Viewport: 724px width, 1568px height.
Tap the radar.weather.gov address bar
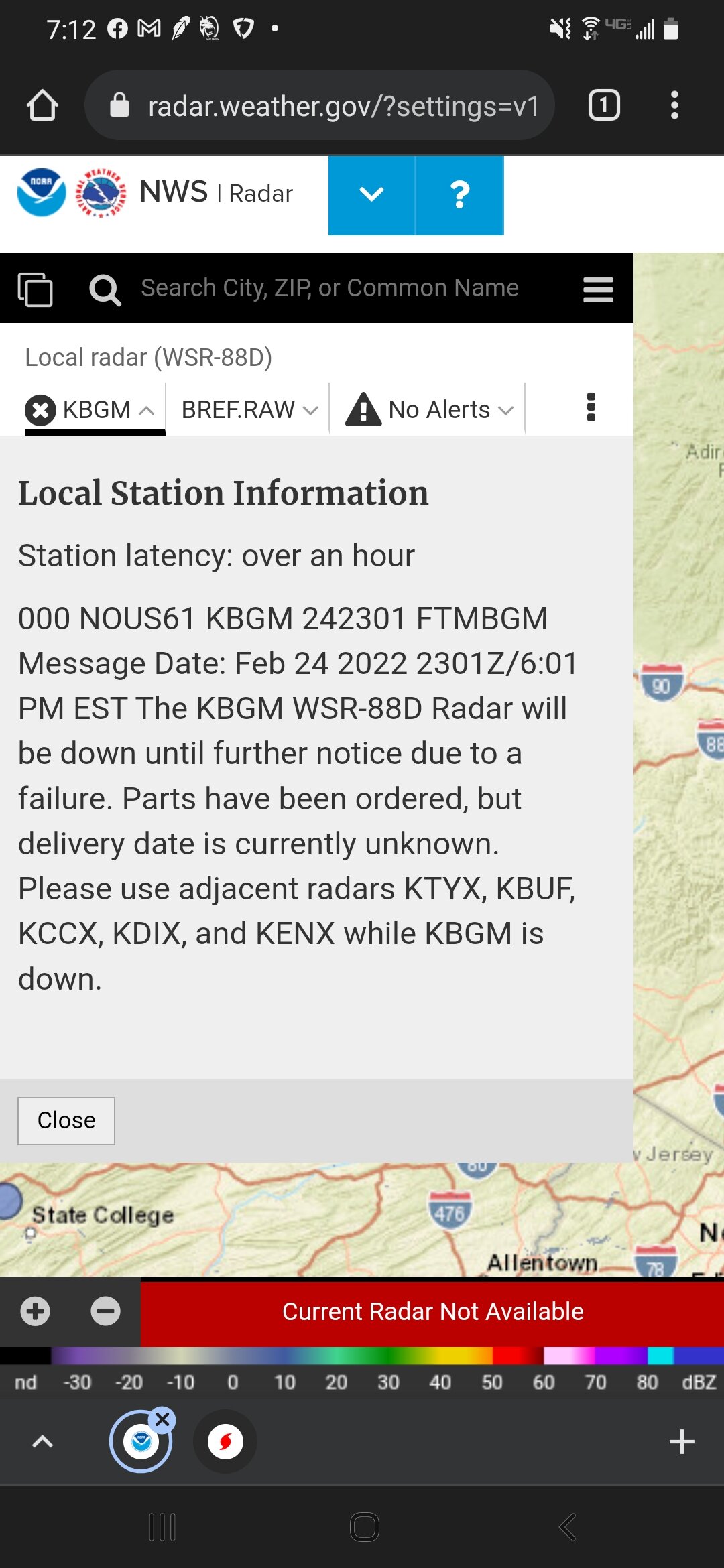(320, 105)
